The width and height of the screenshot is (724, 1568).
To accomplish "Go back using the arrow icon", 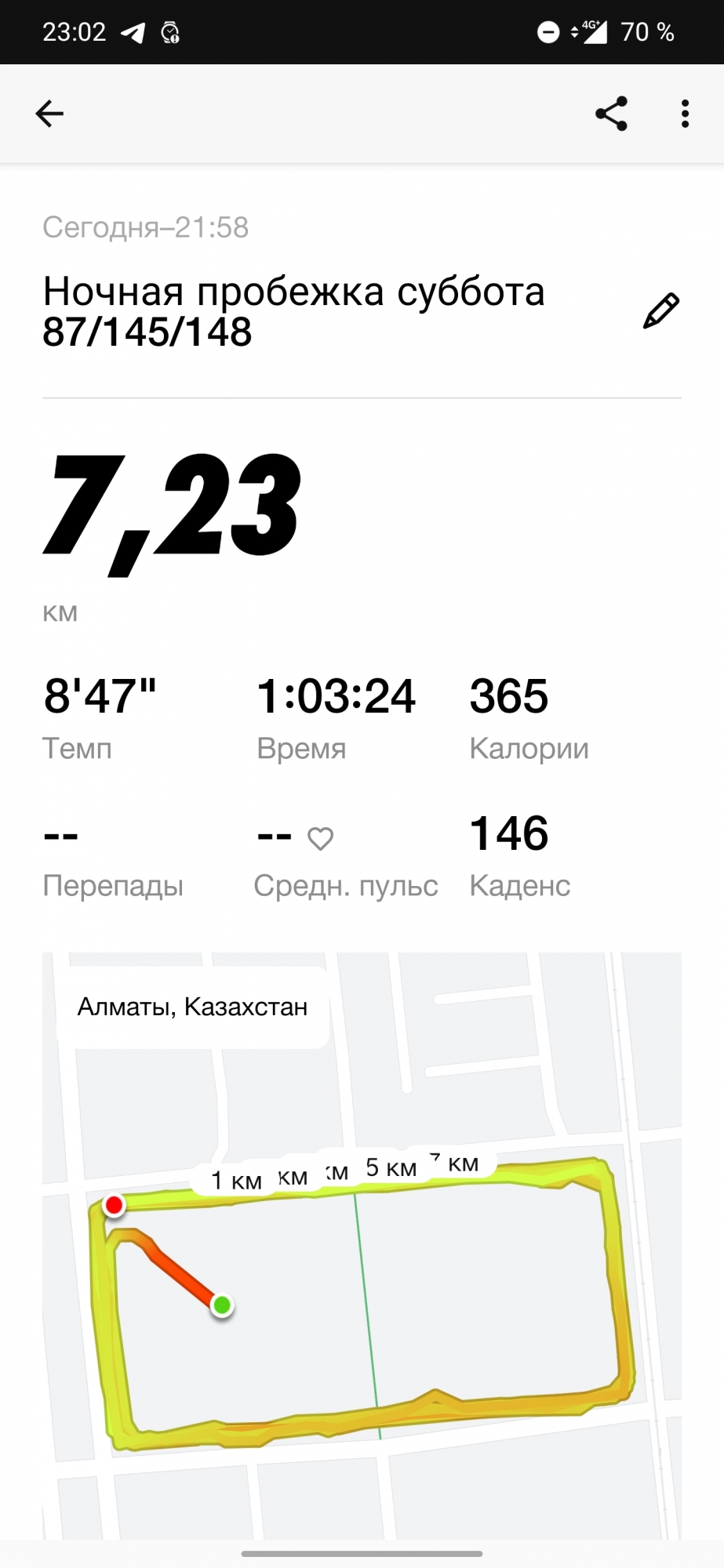I will (x=49, y=114).
